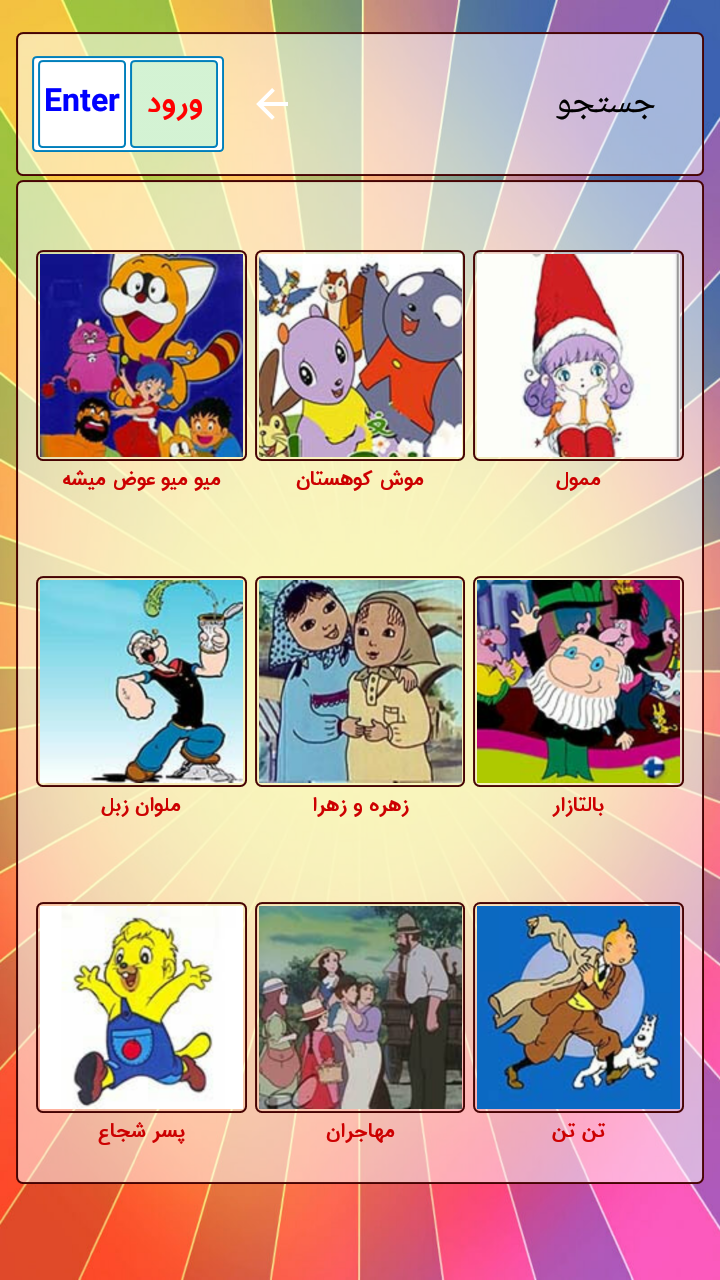This screenshot has width=720, height=1280.
Task: Tap the white back arrow
Action: [272, 104]
